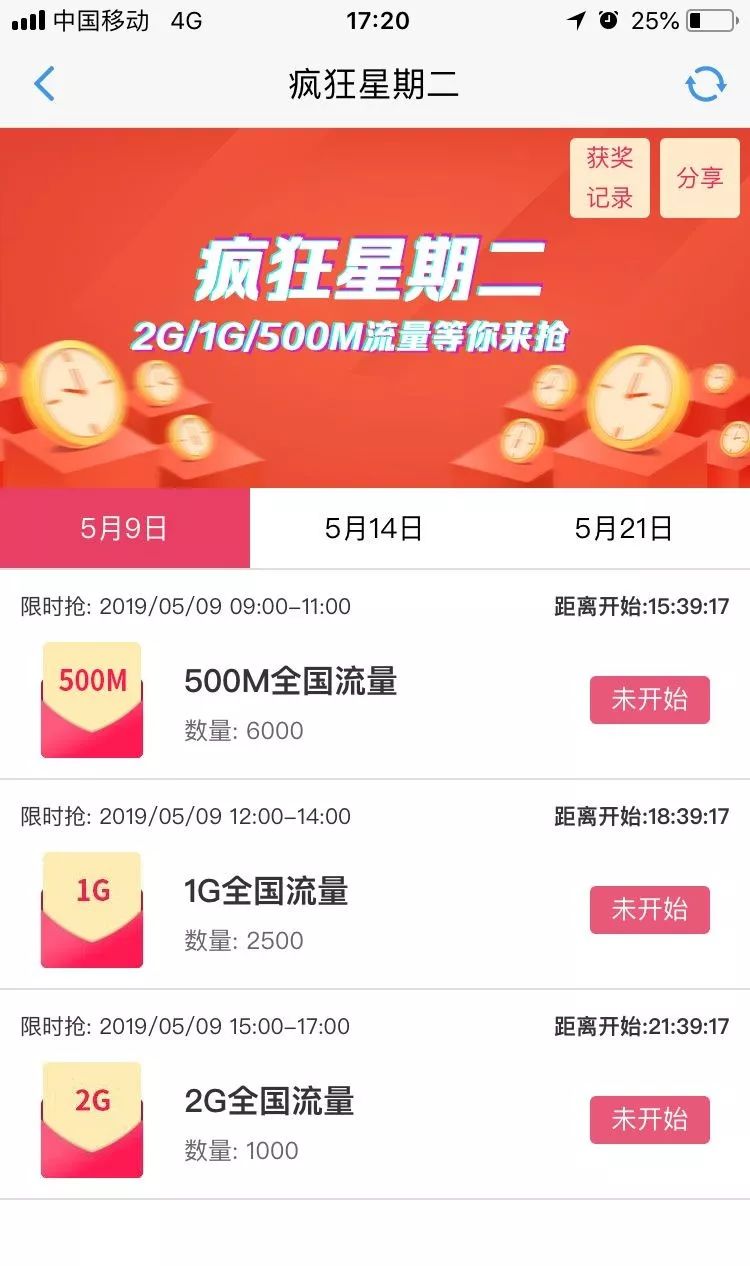The height and width of the screenshot is (1266, 750).
Task: Tap 未开始 button for 500M全国流量
Action: pyautogui.click(x=650, y=700)
